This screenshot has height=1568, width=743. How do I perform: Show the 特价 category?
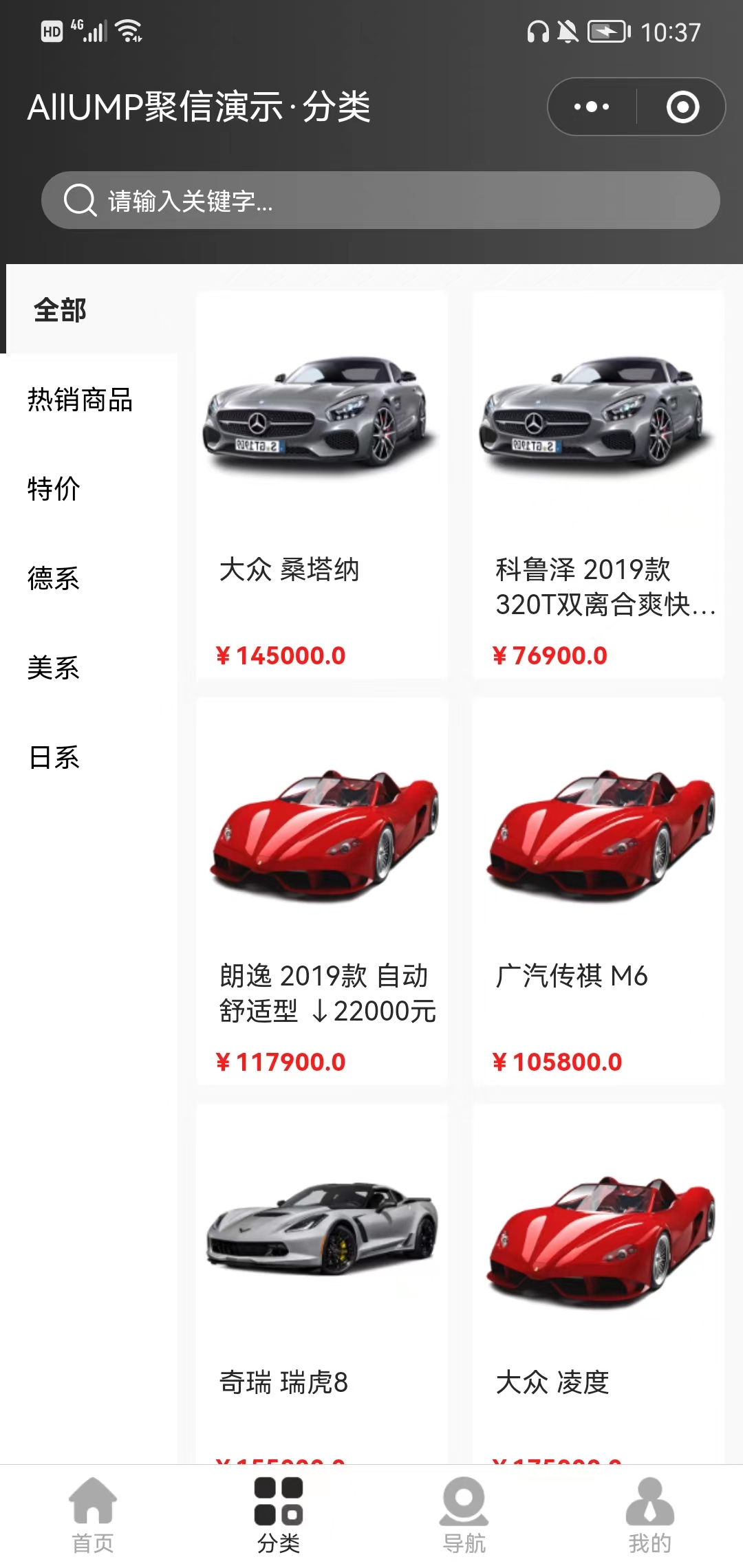54,489
